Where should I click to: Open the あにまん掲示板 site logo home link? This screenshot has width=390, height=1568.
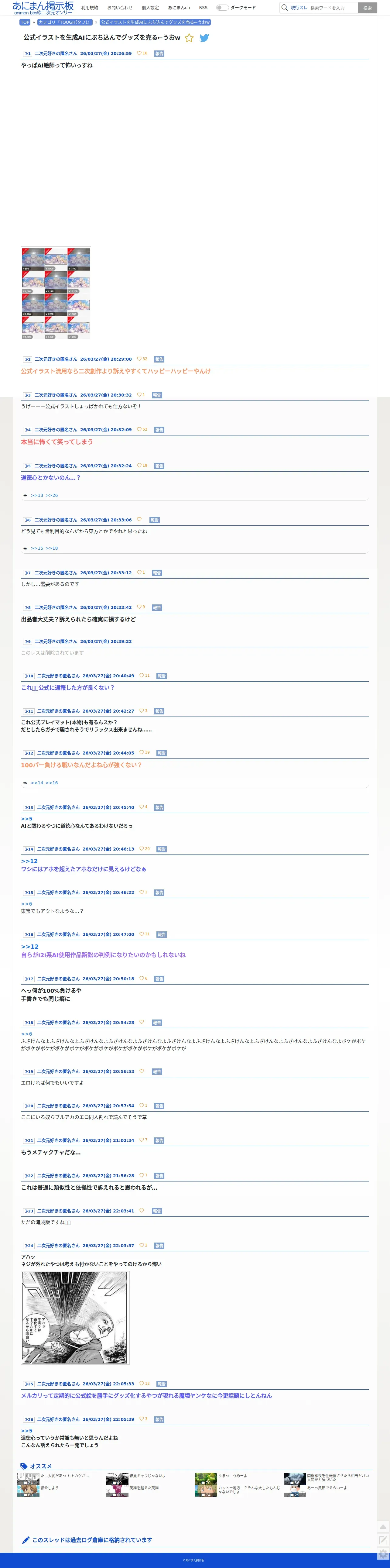click(43, 8)
